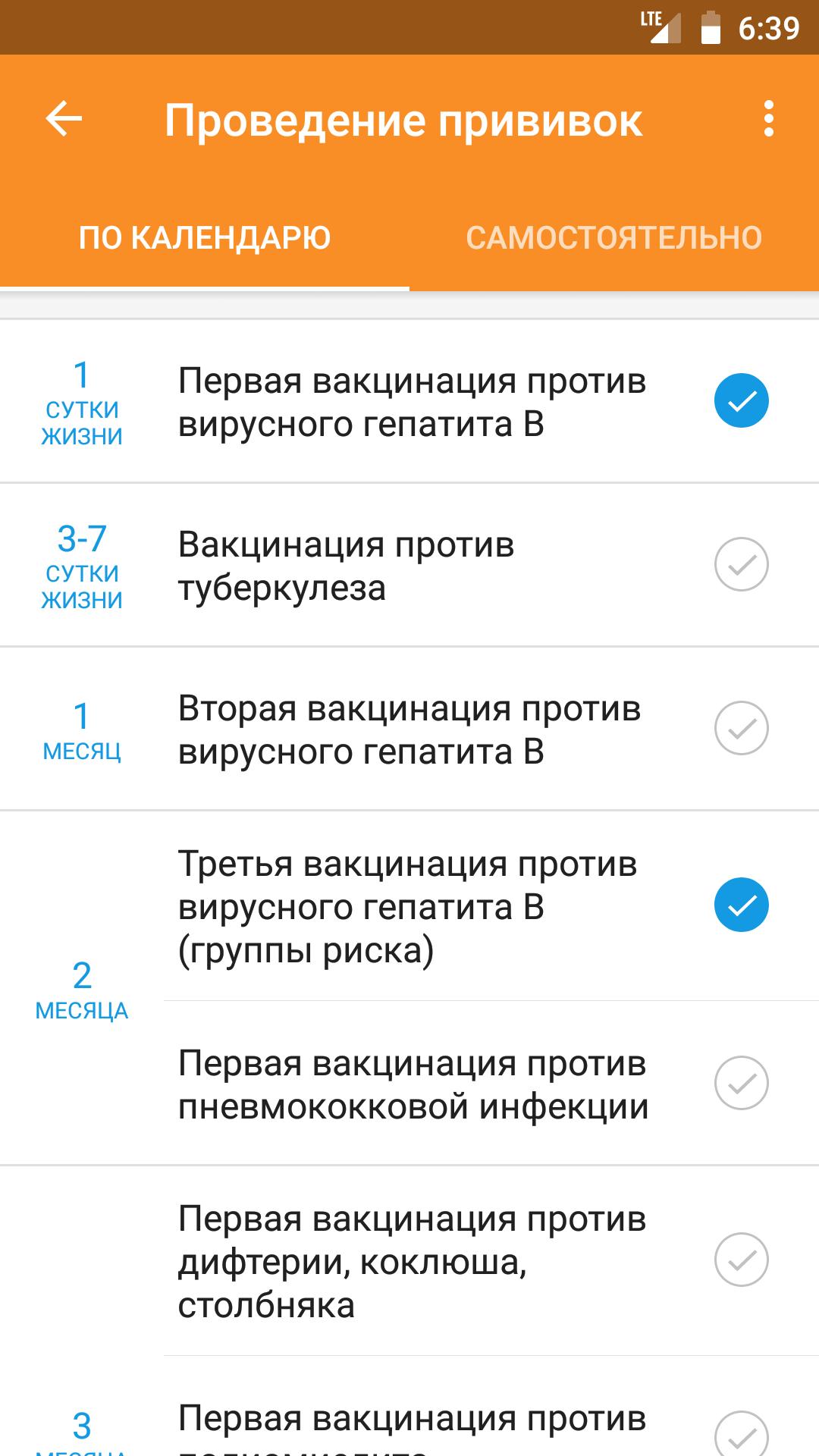Viewport: 819px width, 1456px height.
Task: Mark tuberculosis vaccination as done
Action: (742, 564)
